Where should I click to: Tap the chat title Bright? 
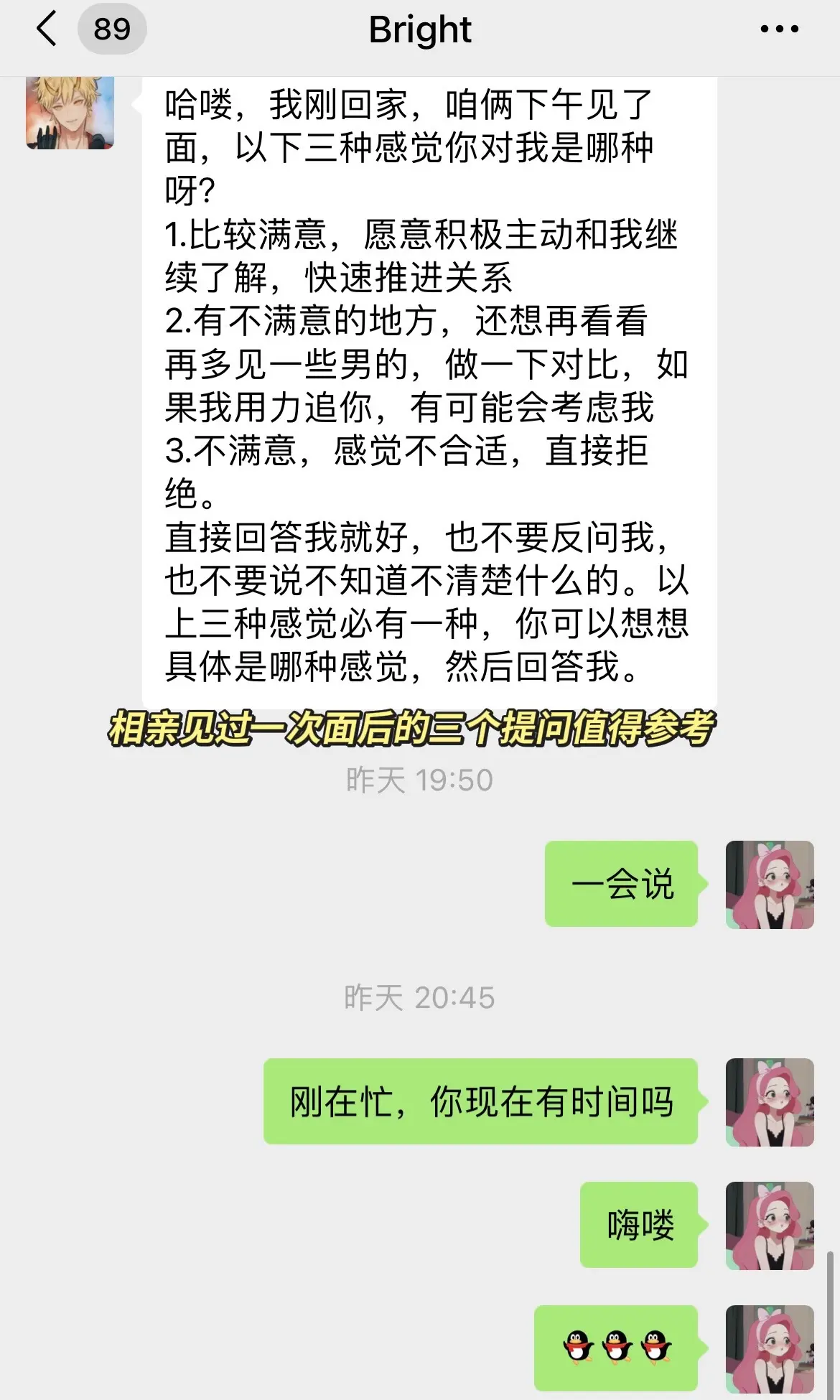click(419, 29)
